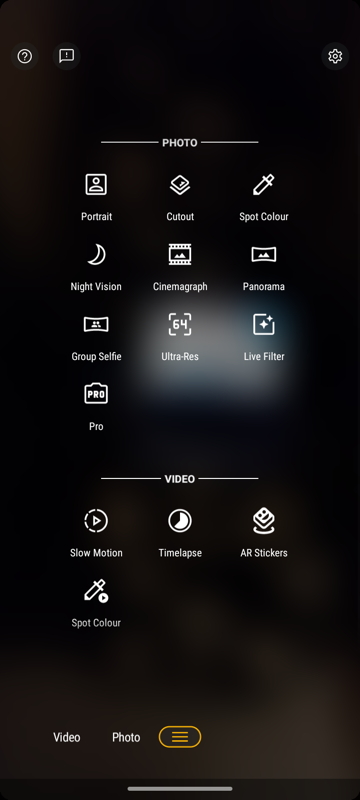Select Spot Colour under Photo

coord(264,197)
